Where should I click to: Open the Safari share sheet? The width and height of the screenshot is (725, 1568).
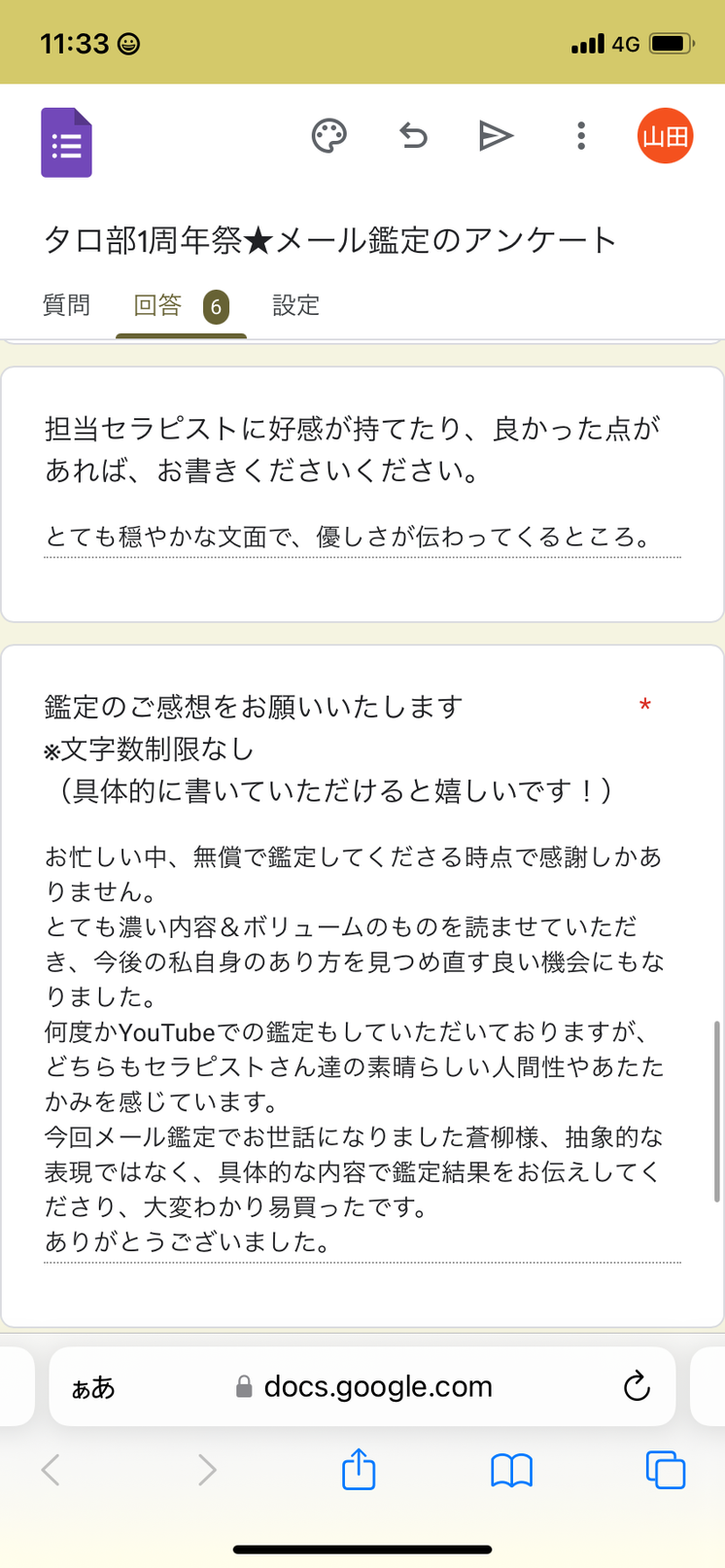(359, 1469)
